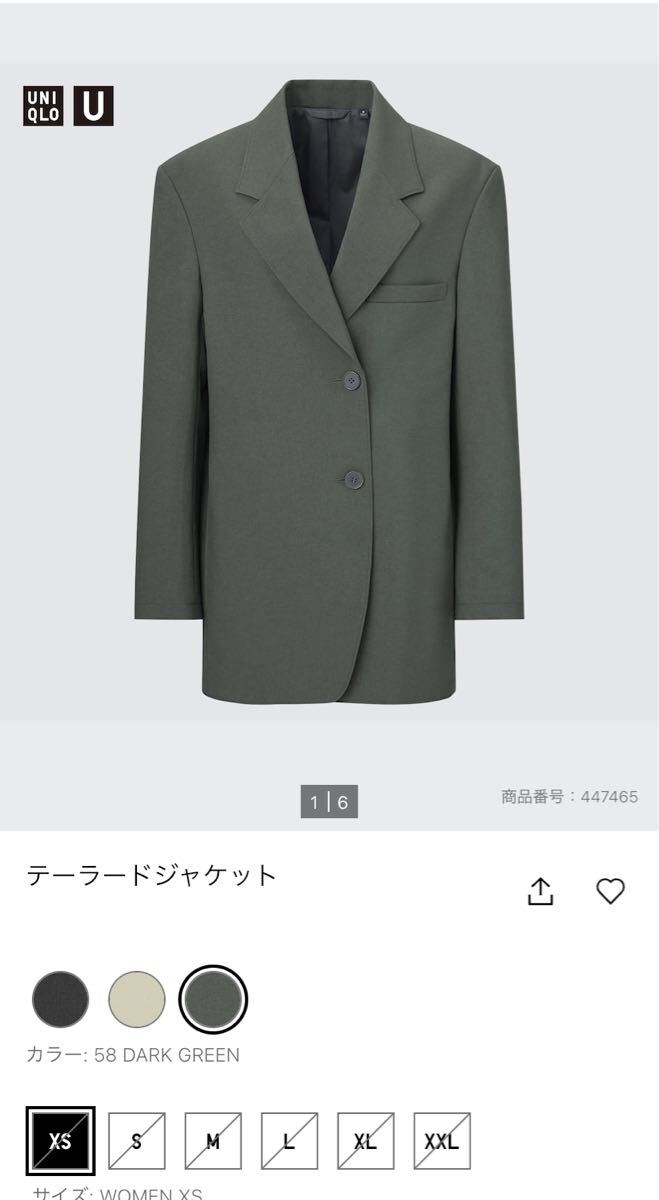Select size XXL
This screenshot has width=659, height=1200.
click(442, 1141)
